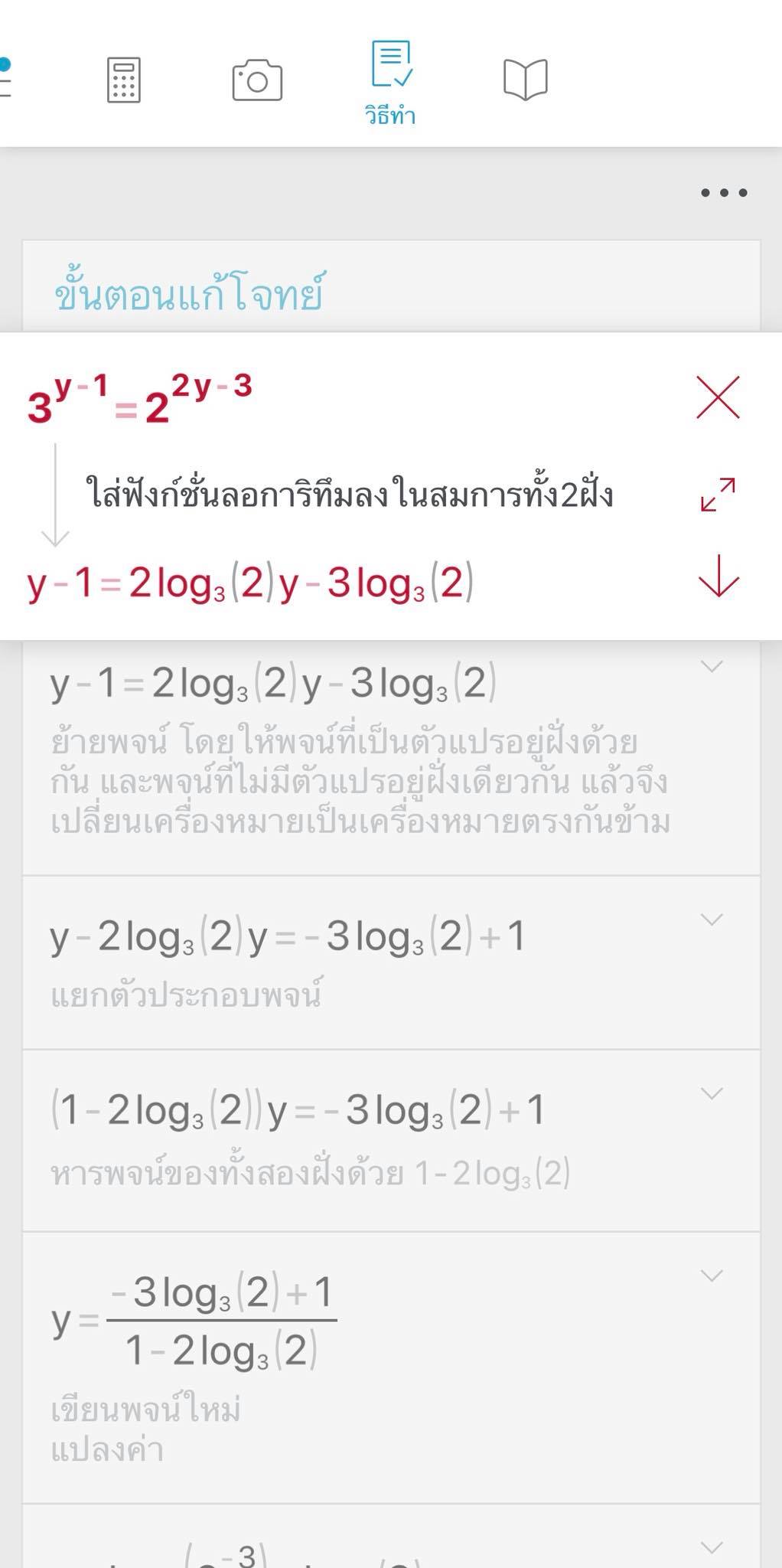This screenshot has height=1568, width=782.
Task: Open the book tab
Action: (x=525, y=80)
